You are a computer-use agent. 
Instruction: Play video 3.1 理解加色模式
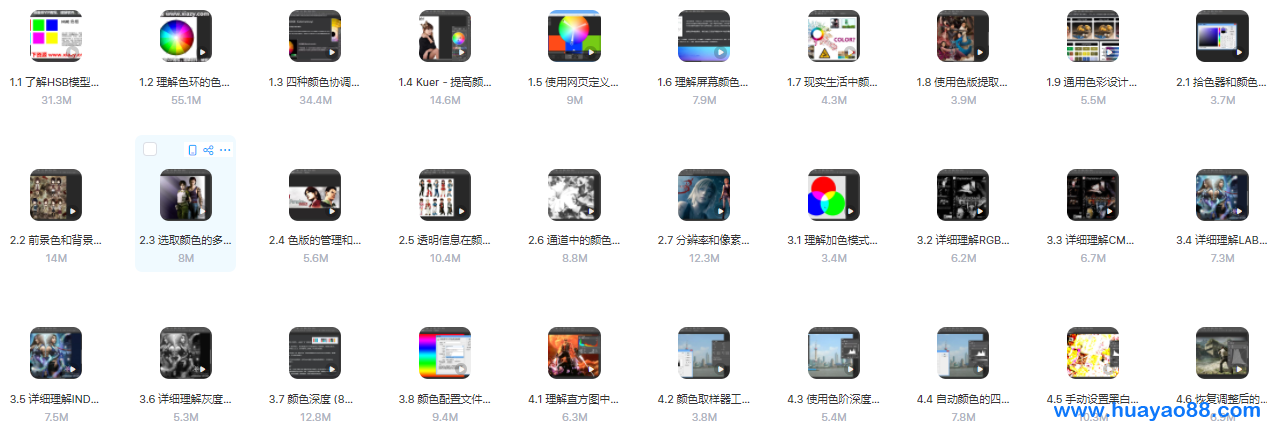click(833, 195)
